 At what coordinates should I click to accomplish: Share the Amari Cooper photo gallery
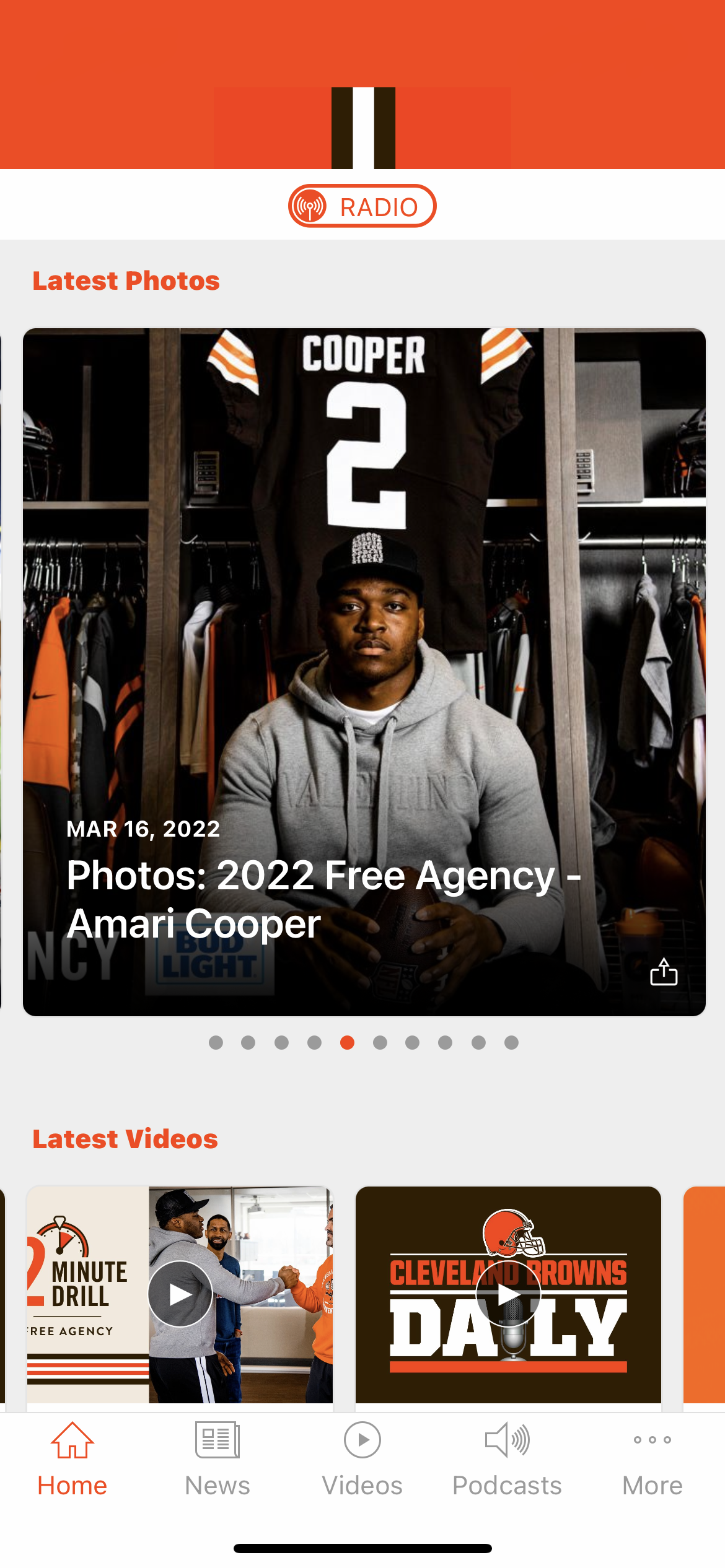tap(663, 972)
